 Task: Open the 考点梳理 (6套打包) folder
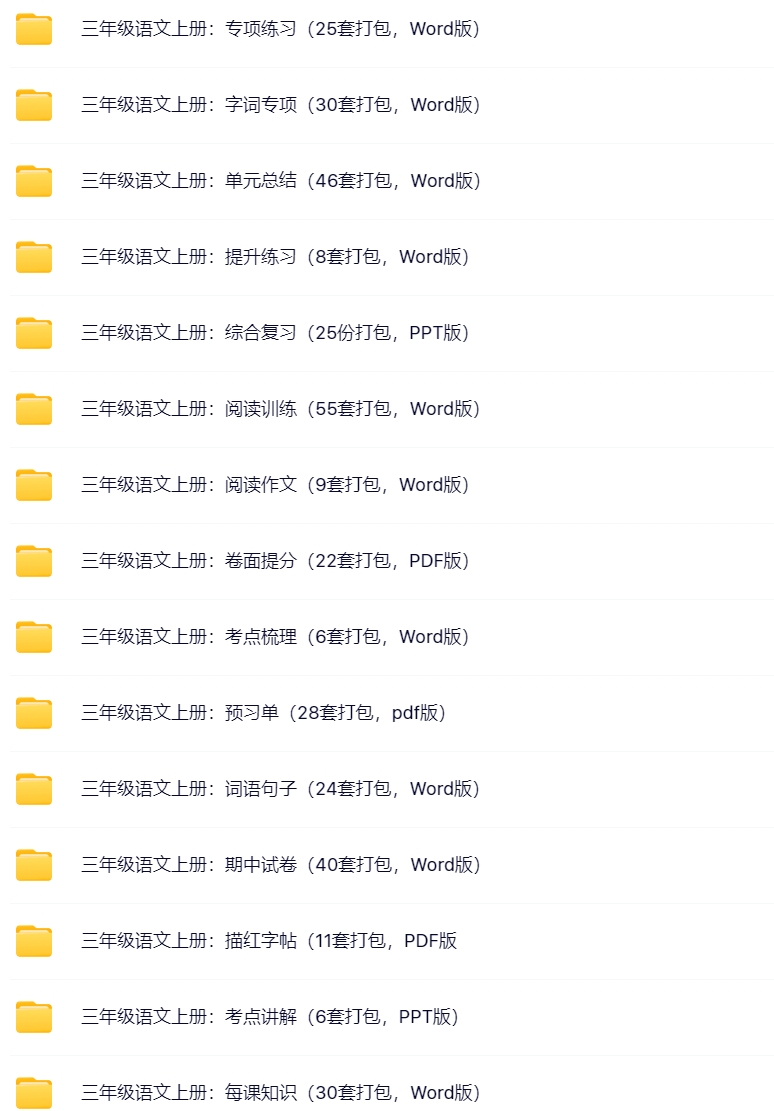tap(275, 637)
